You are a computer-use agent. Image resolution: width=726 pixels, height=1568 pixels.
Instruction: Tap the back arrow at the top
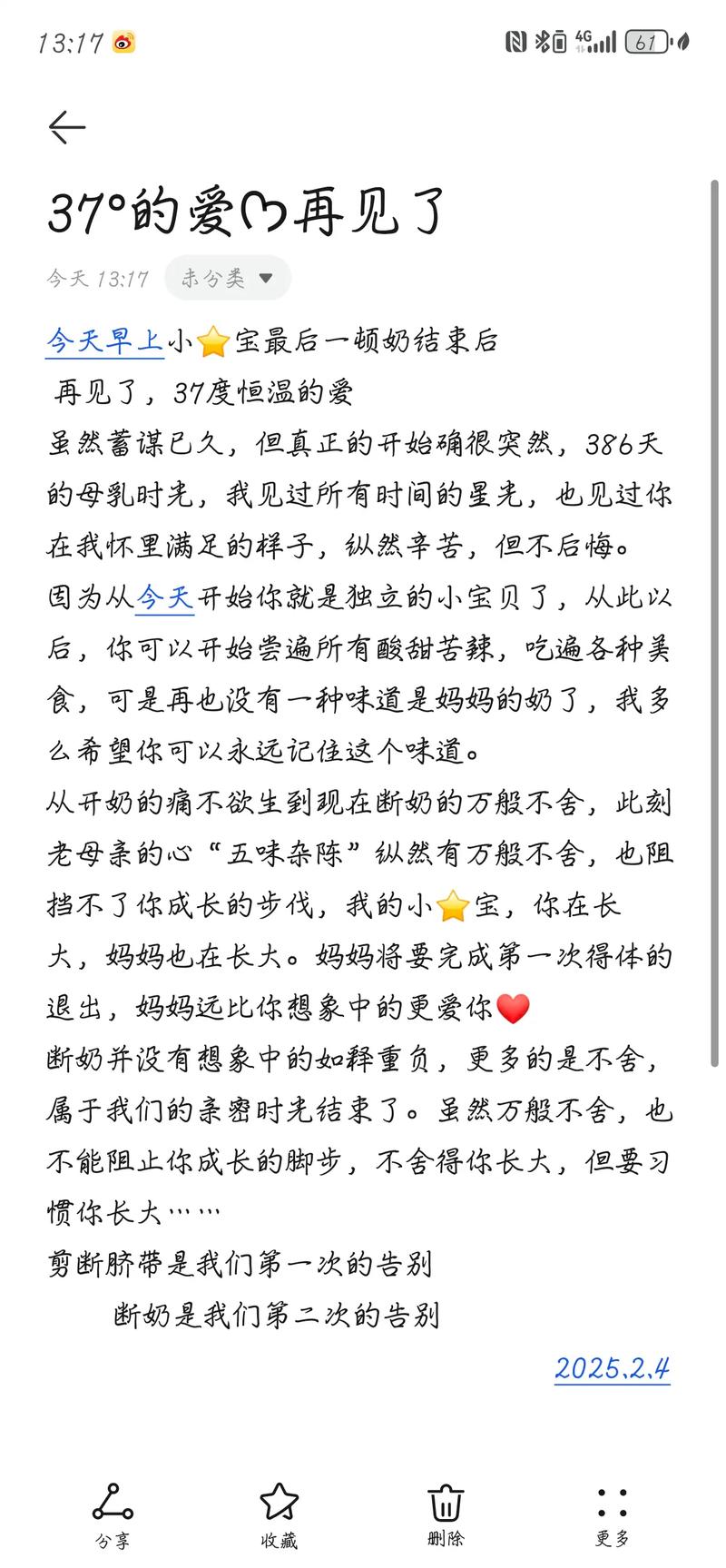[x=65, y=126]
